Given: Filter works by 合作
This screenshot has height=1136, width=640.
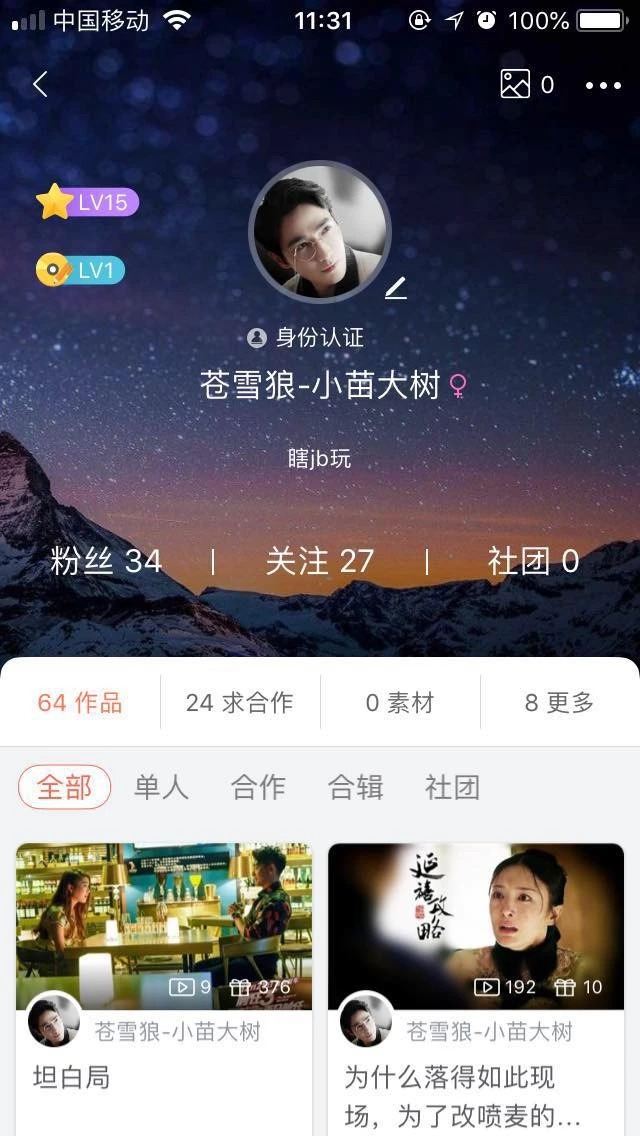Looking at the screenshot, I should tap(258, 788).
